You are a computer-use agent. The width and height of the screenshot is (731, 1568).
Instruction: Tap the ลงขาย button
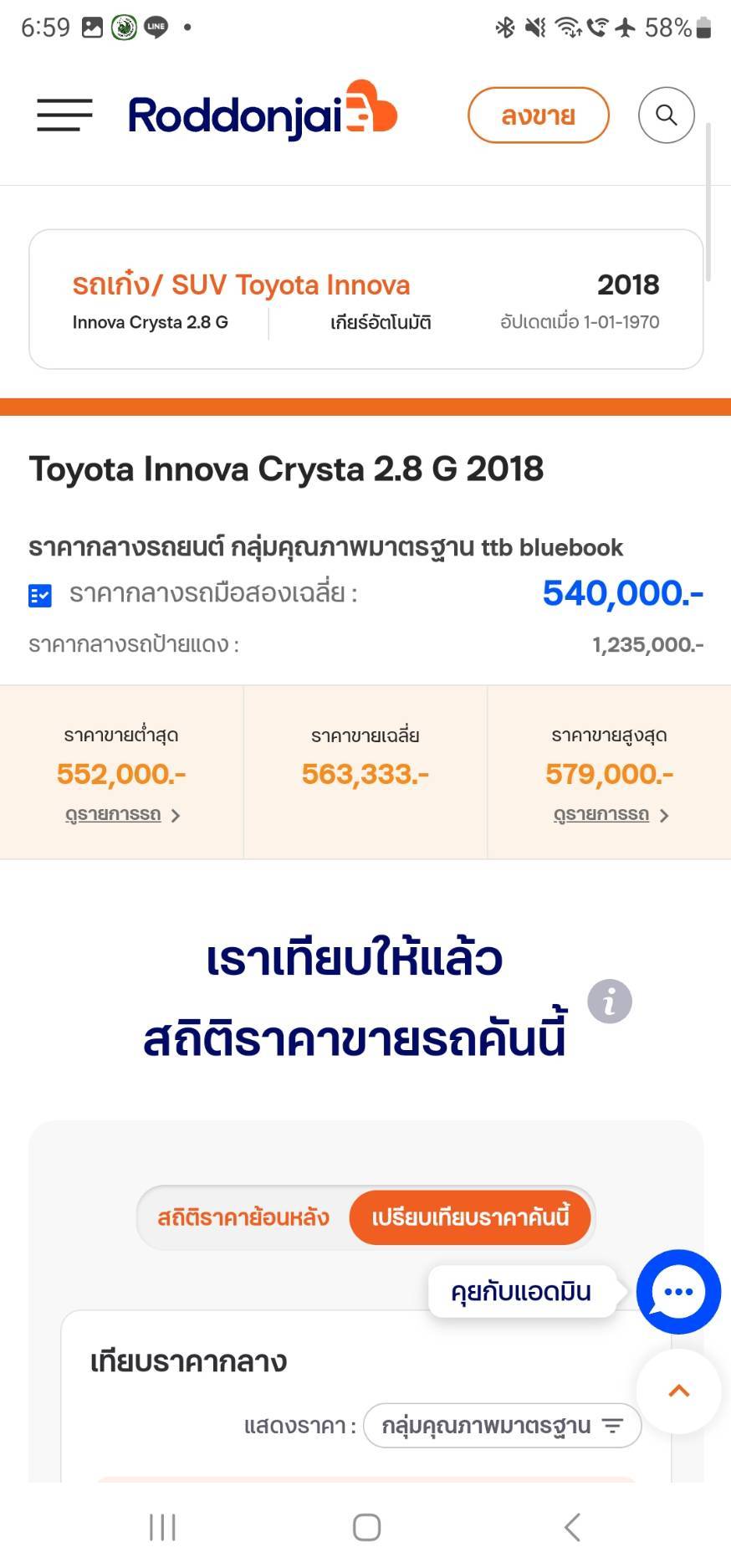pos(538,115)
